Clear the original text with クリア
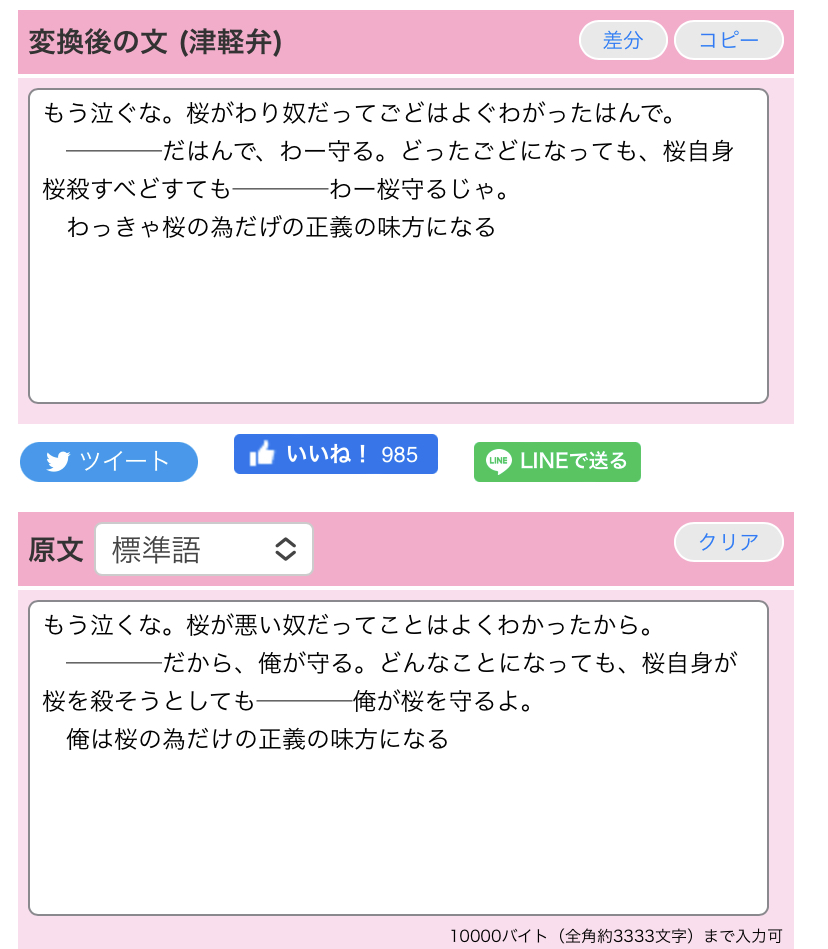 728,542
